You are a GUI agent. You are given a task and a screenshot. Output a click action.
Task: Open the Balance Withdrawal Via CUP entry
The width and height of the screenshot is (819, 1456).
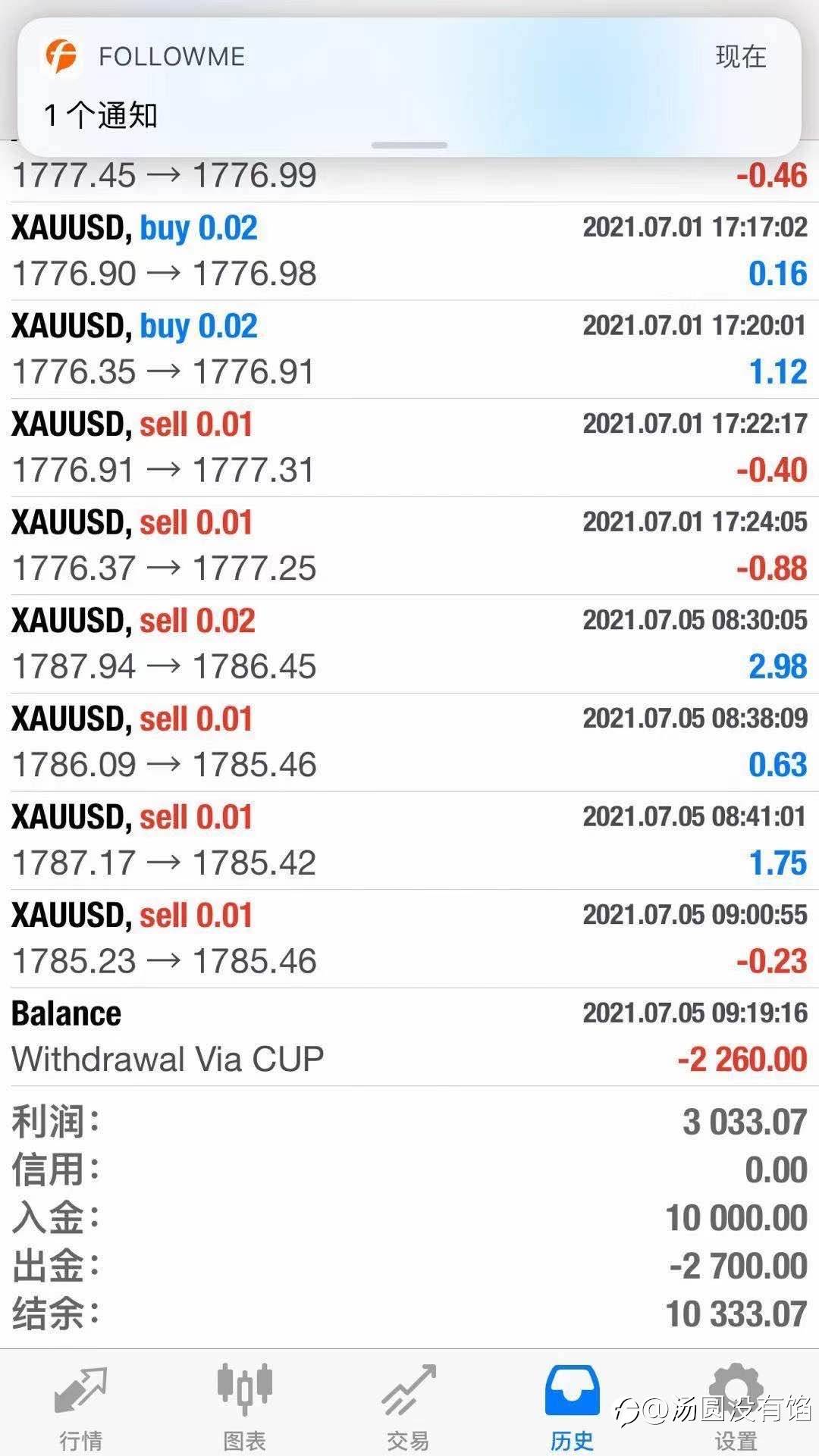pyautogui.click(x=409, y=1037)
